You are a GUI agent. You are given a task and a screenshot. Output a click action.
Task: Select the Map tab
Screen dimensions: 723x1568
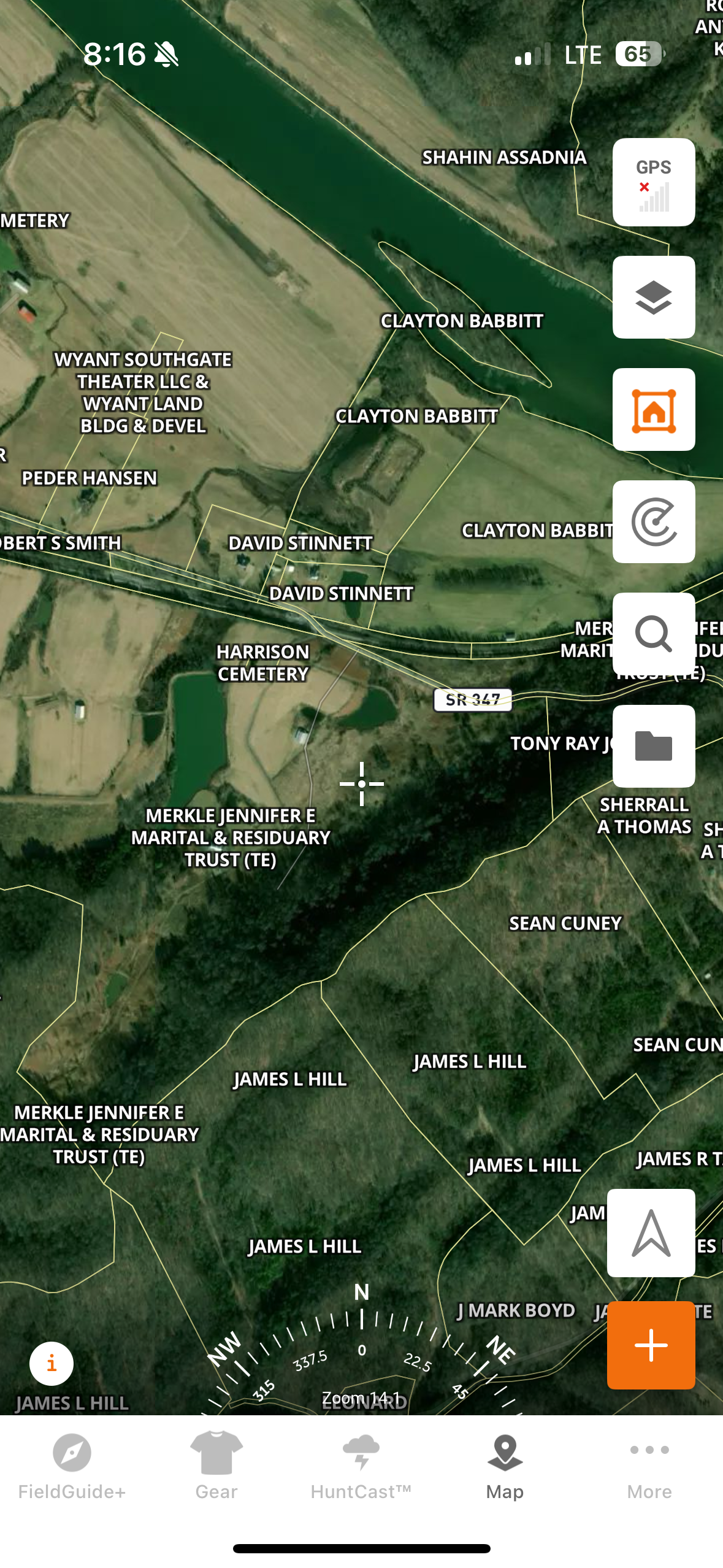(505, 1466)
